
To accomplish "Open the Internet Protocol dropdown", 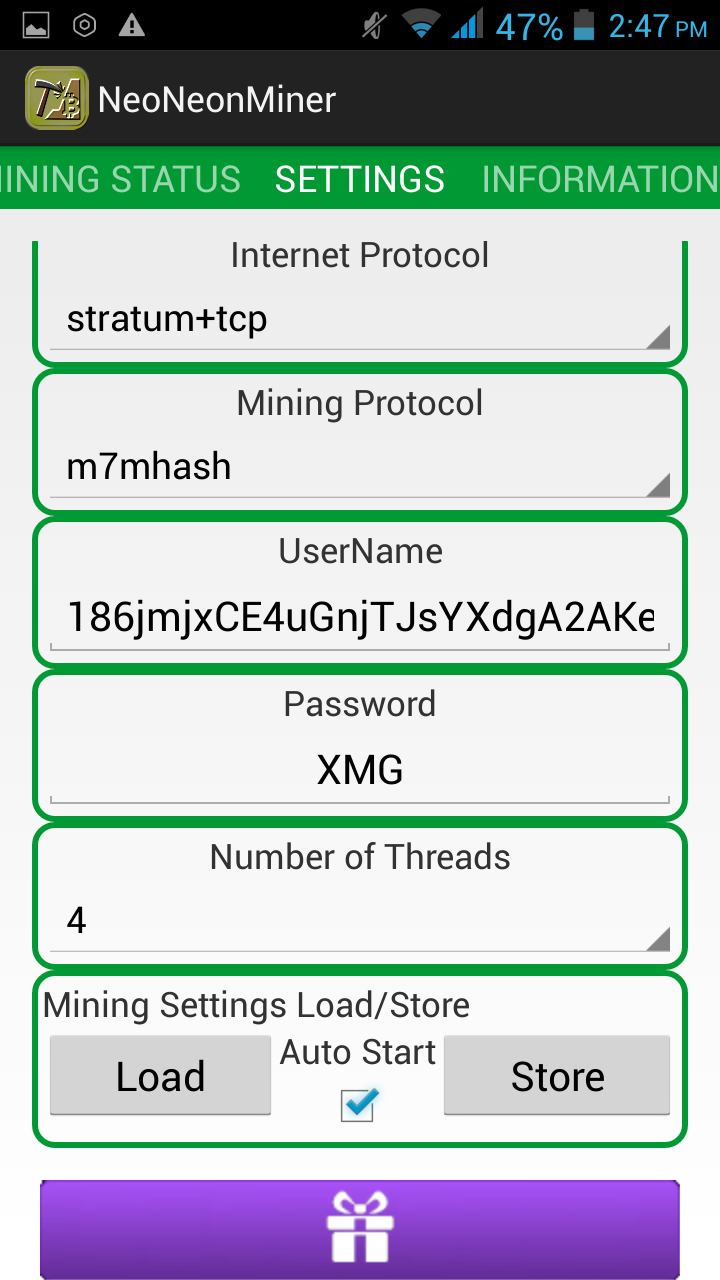I will point(360,321).
